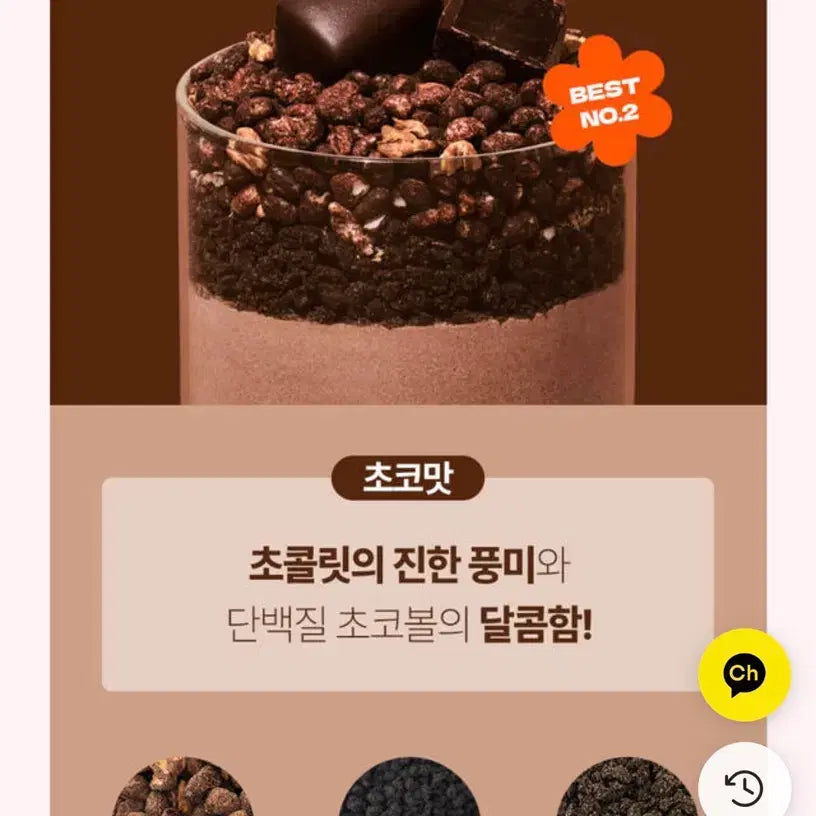Viewport: 816px width, 816px height.
Task: Open the recently viewed history button
Action: pyautogui.click(x=744, y=787)
